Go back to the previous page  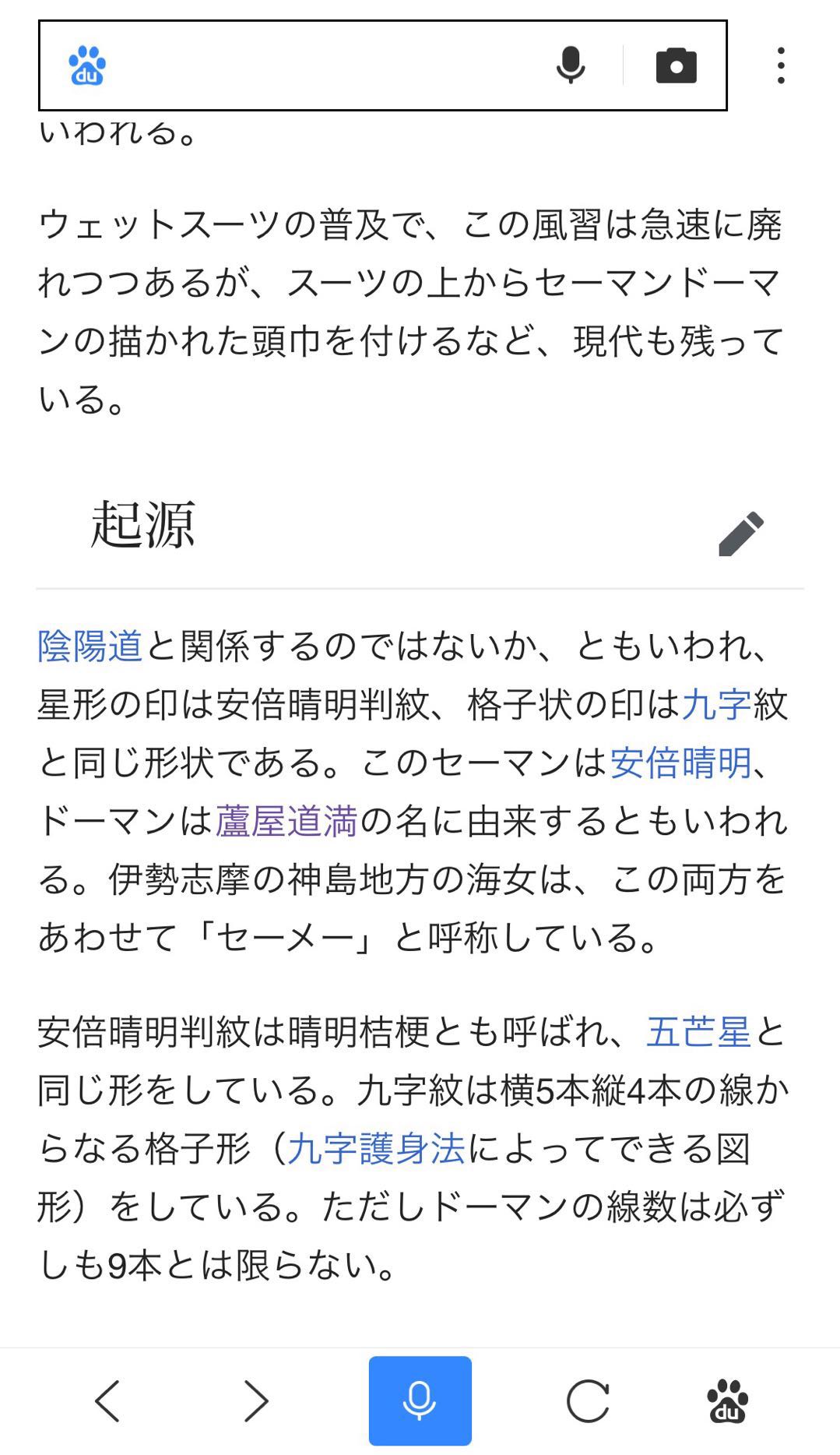point(107,1401)
